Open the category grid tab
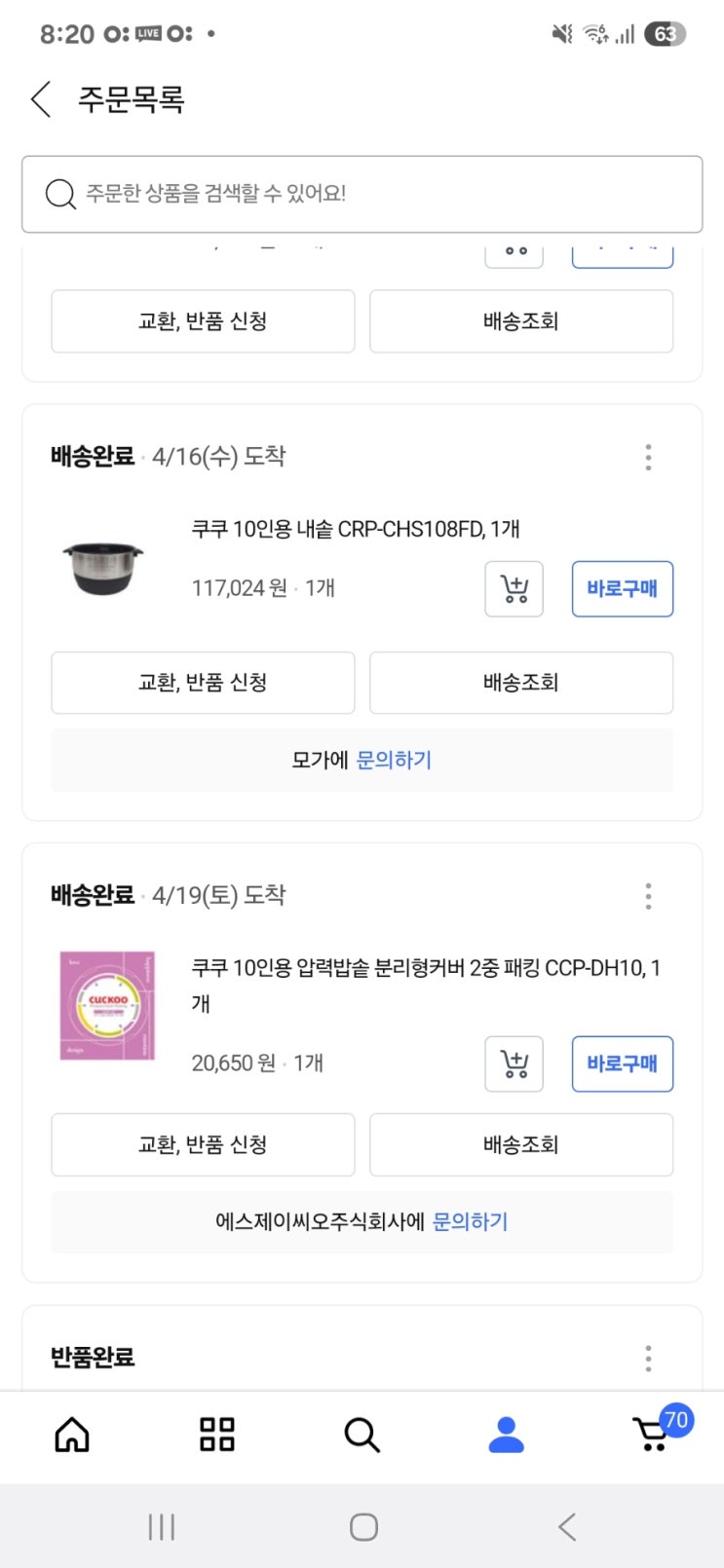The width and height of the screenshot is (724, 1568). pos(216,1435)
